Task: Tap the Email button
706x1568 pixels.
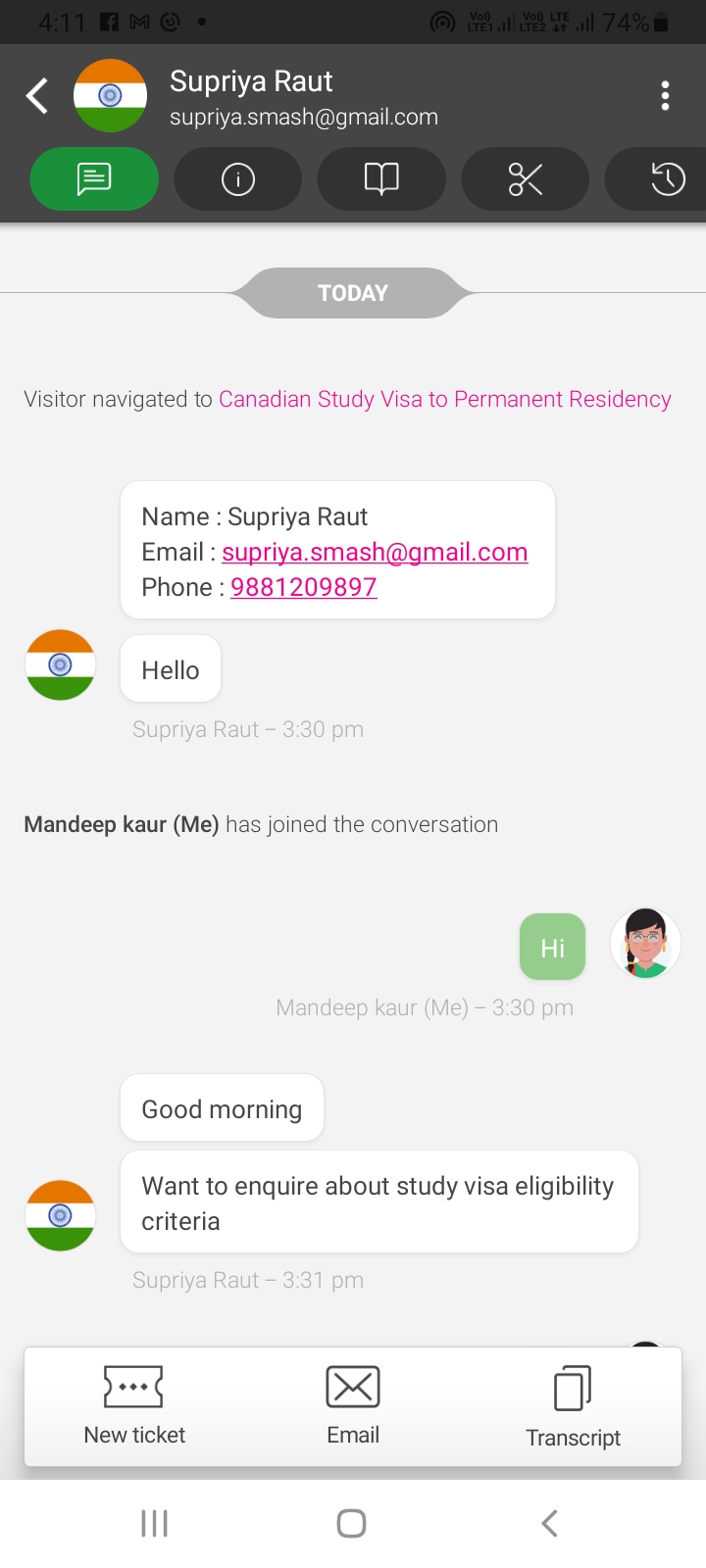Action: [353, 1406]
